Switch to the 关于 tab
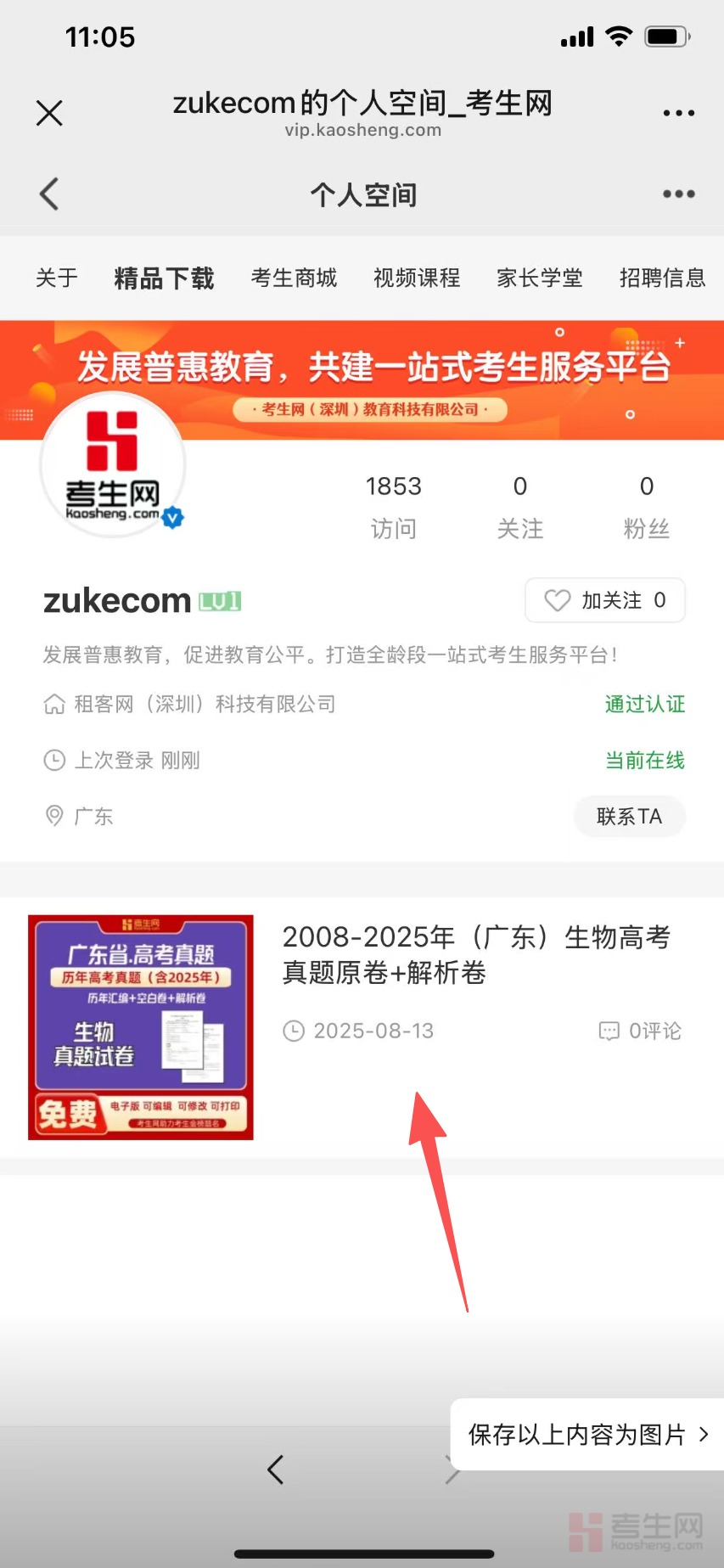This screenshot has width=724, height=1568. pyautogui.click(x=56, y=278)
